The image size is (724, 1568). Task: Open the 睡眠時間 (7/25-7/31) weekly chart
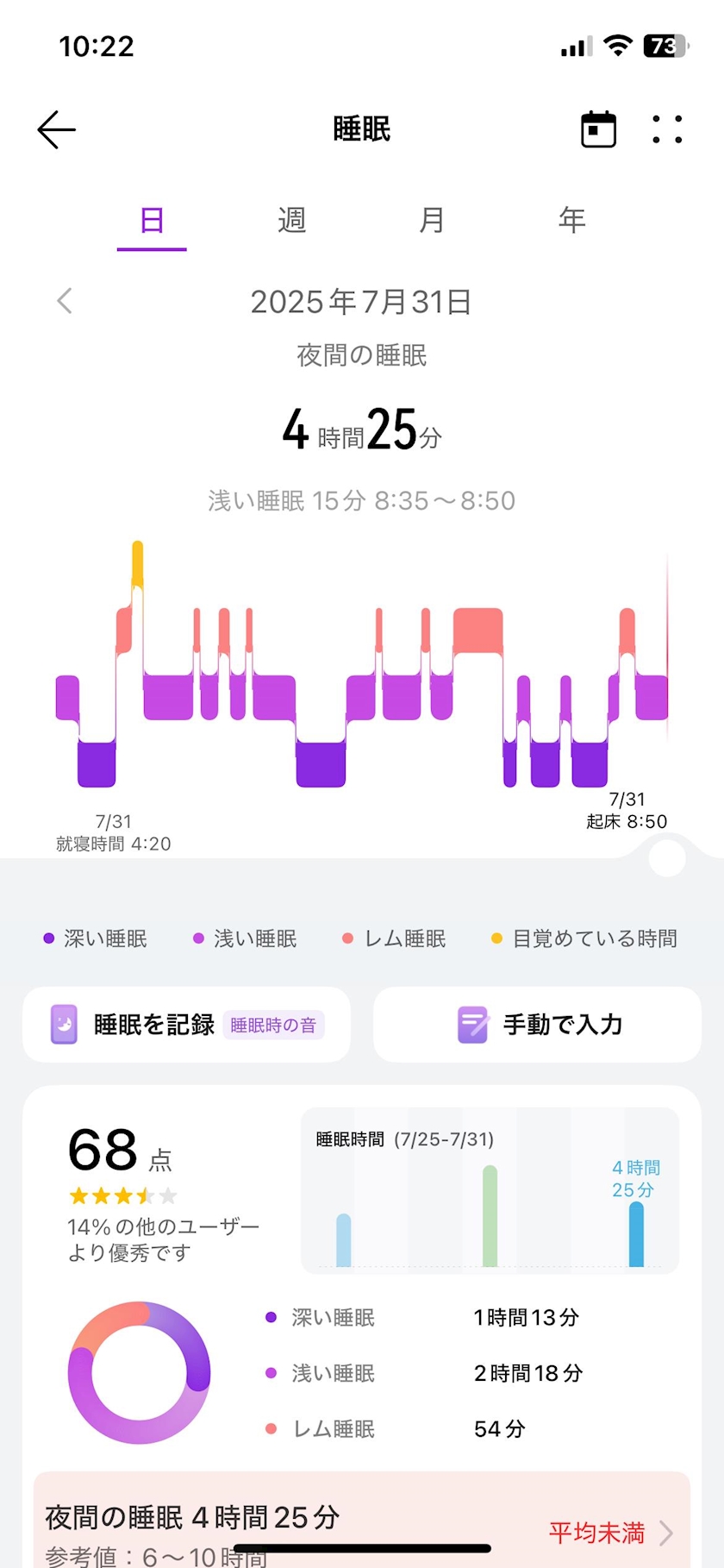click(x=490, y=1190)
